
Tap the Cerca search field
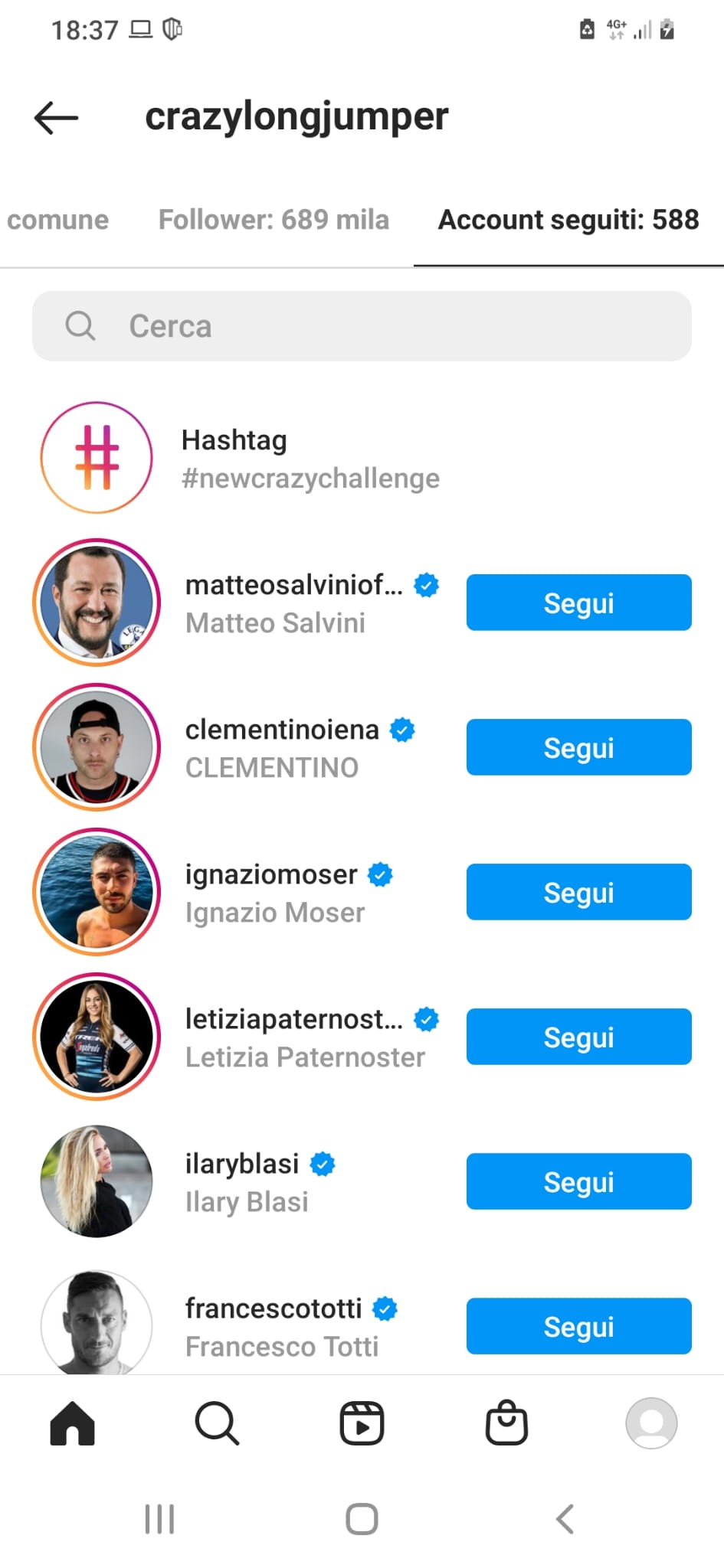(362, 326)
